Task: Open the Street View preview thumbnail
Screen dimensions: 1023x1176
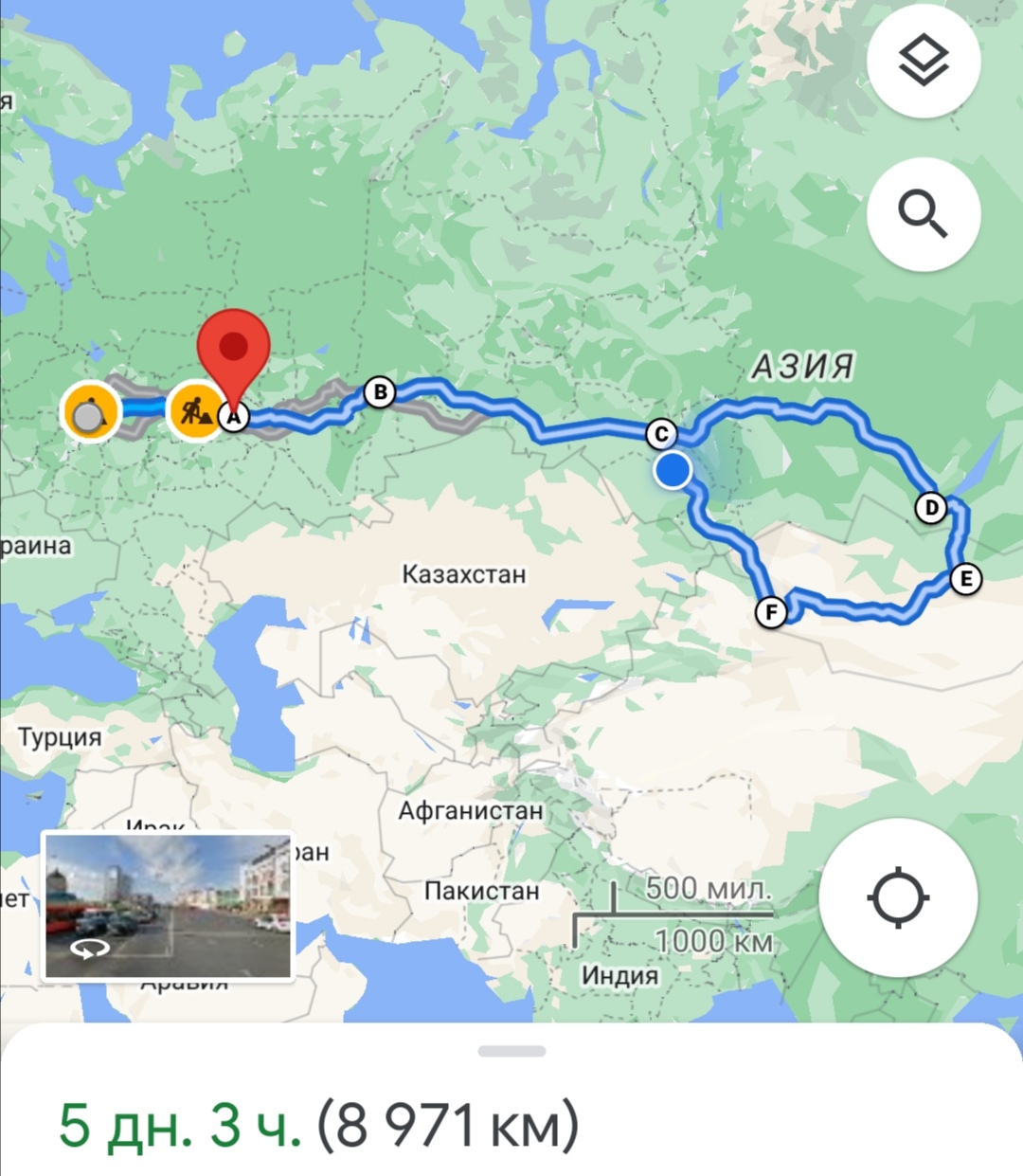Action: [x=168, y=906]
